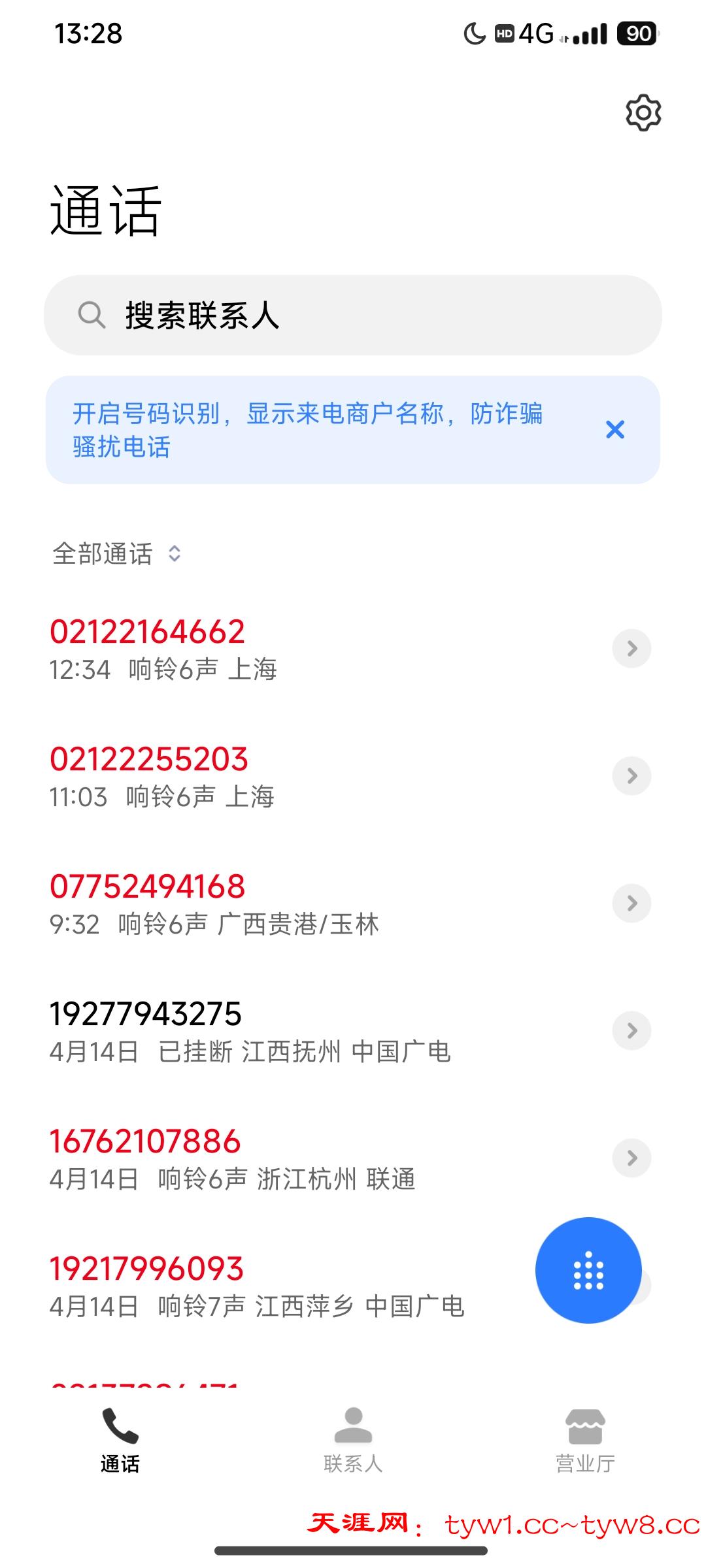Open the settings gear icon
Screen dimensions: 706x1568
pyautogui.click(x=643, y=112)
